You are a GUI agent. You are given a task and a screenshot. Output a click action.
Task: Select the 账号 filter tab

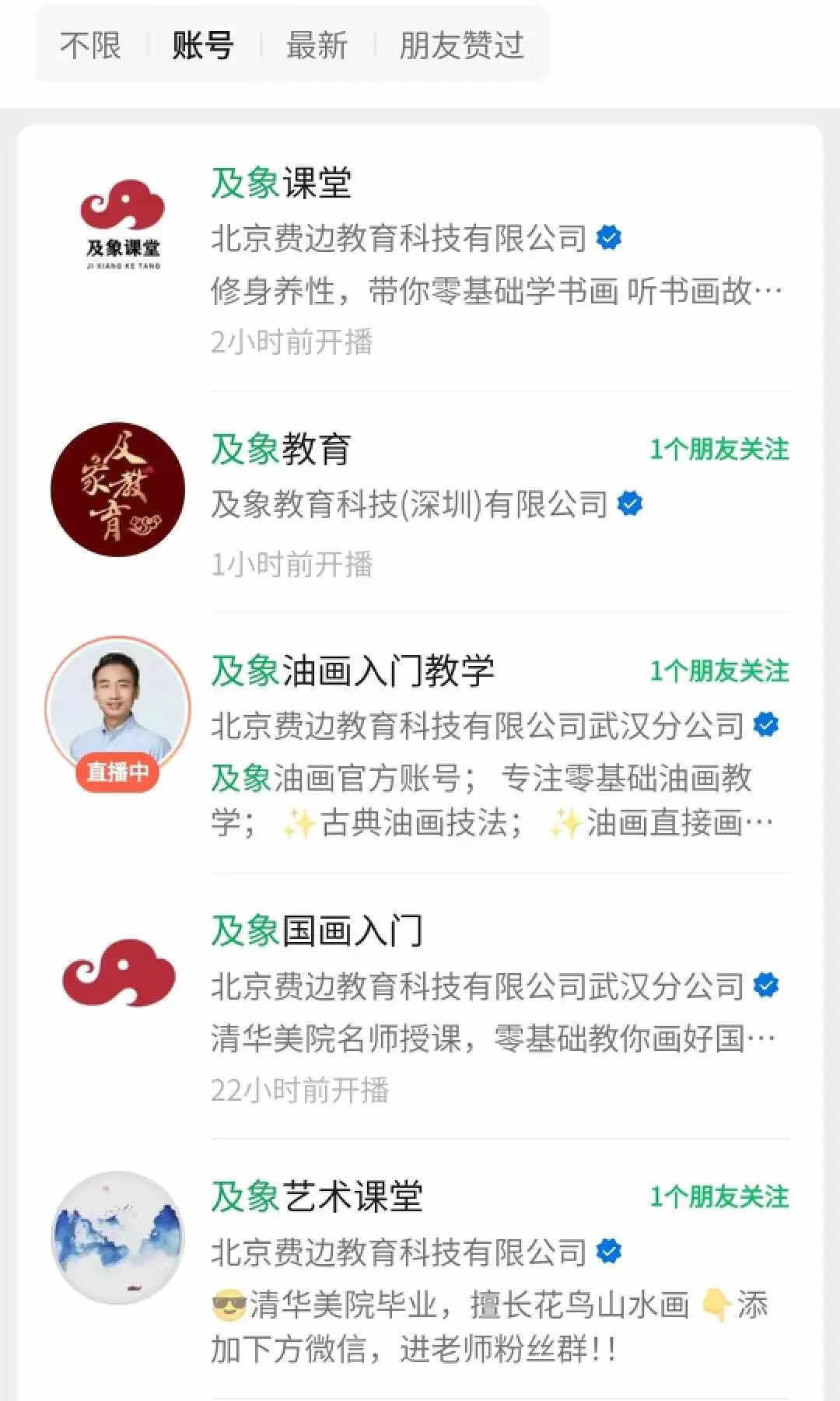[203, 45]
